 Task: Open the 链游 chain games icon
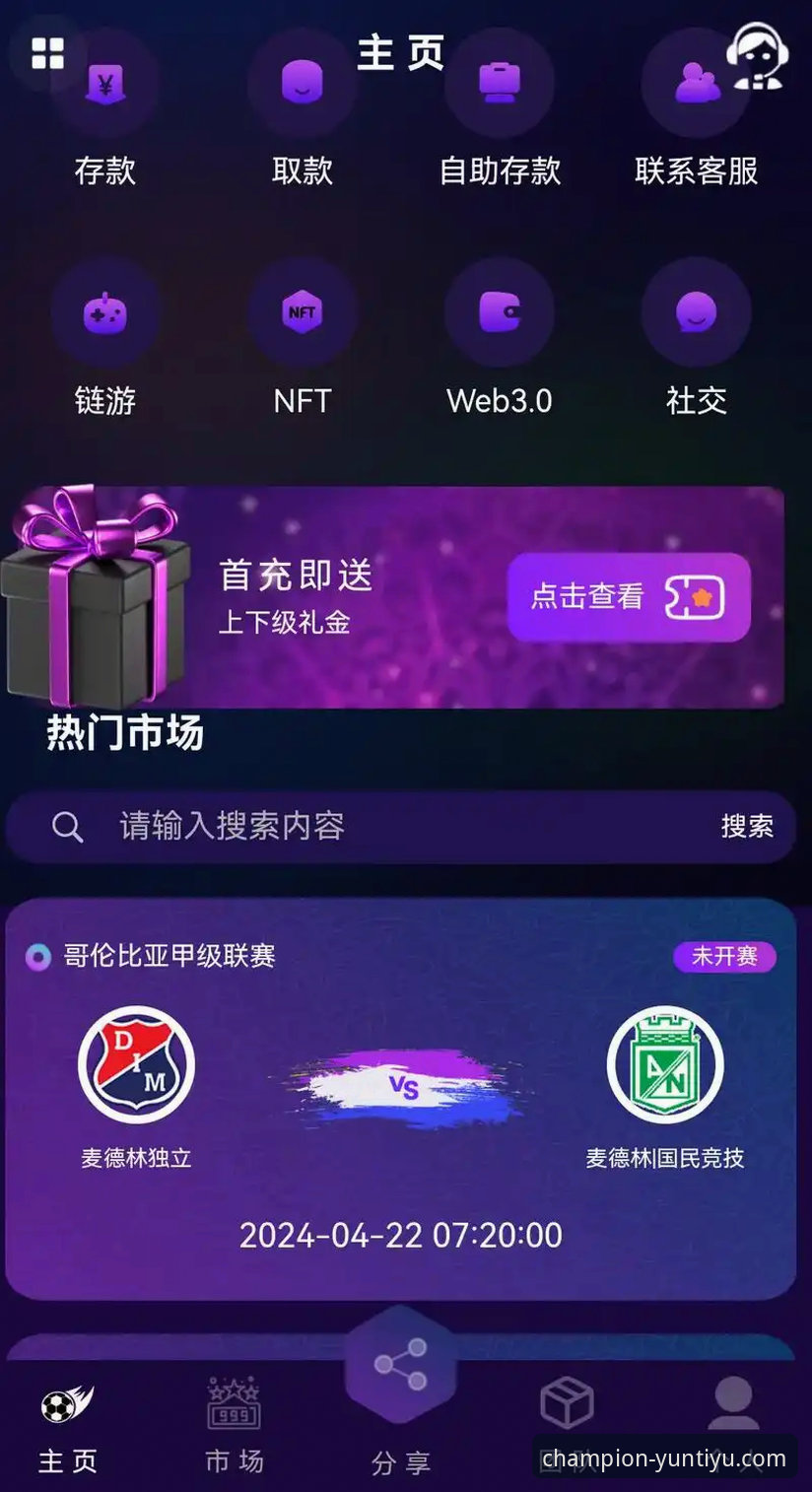click(105, 313)
